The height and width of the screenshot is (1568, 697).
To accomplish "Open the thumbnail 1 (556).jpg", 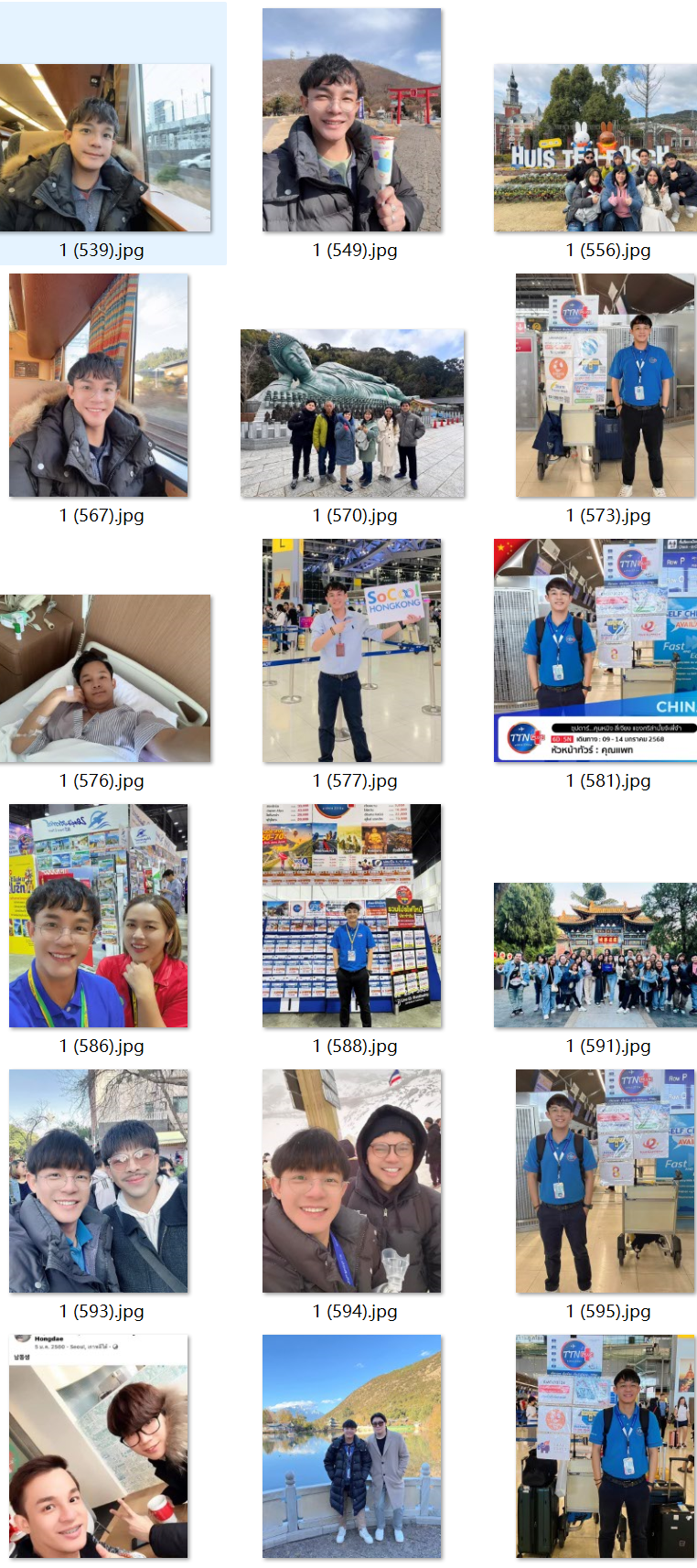I will [x=595, y=147].
